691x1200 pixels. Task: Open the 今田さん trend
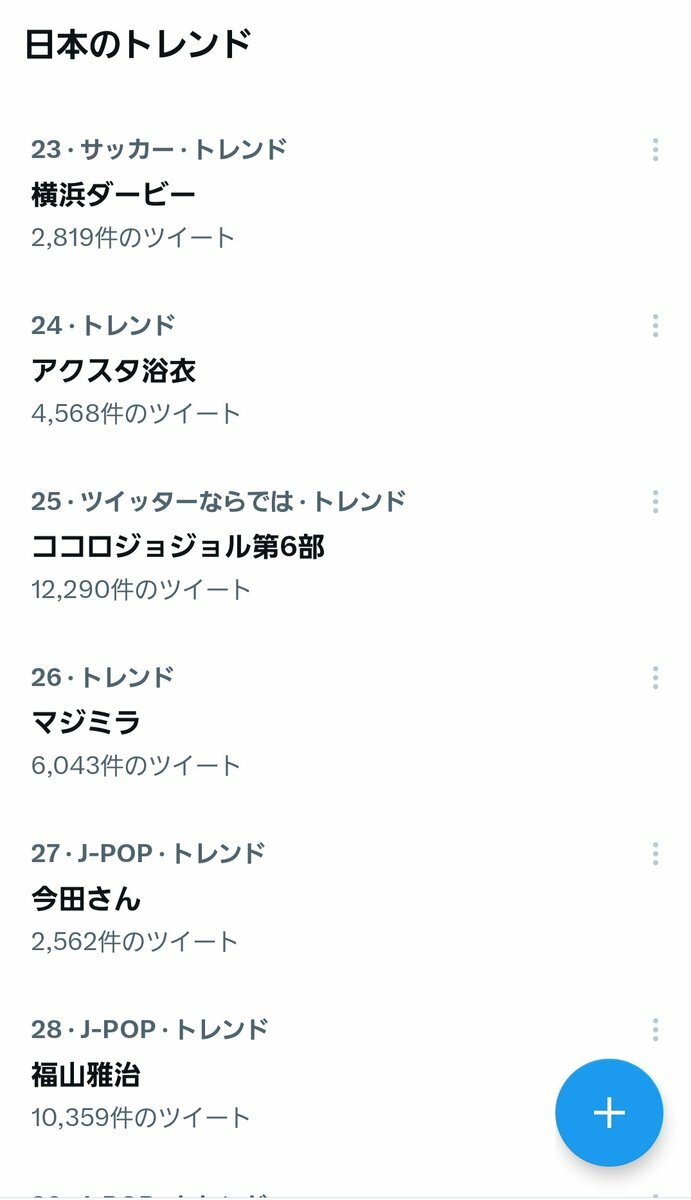click(x=345, y=898)
